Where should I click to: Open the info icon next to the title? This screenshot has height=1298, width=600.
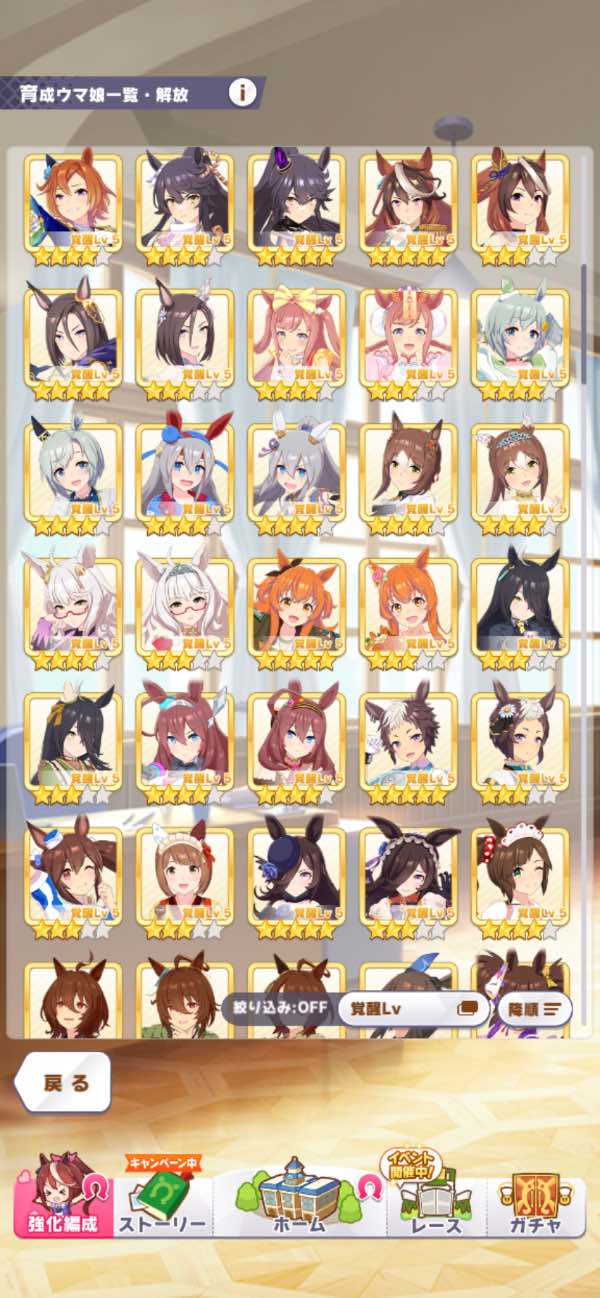pos(241,94)
